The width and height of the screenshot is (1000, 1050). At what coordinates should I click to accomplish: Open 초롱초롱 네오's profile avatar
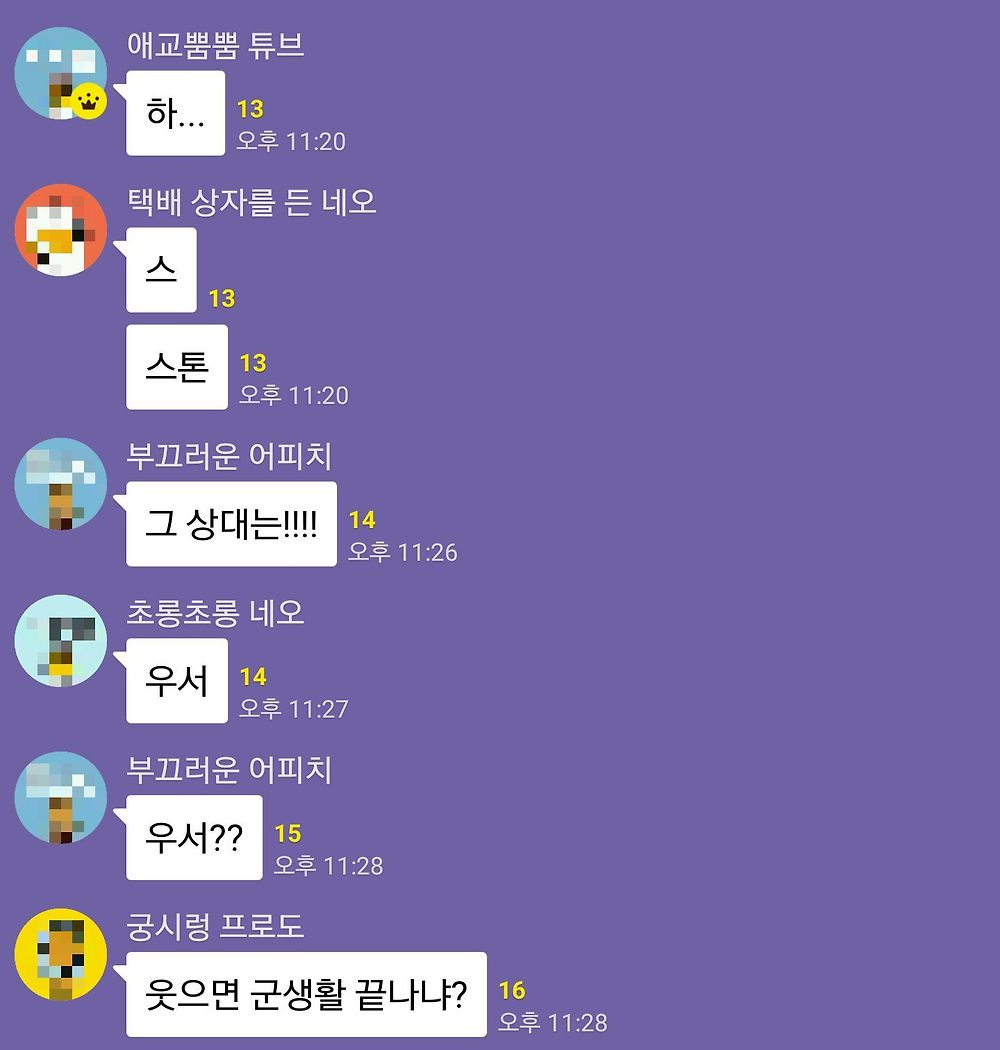[x=60, y=641]
